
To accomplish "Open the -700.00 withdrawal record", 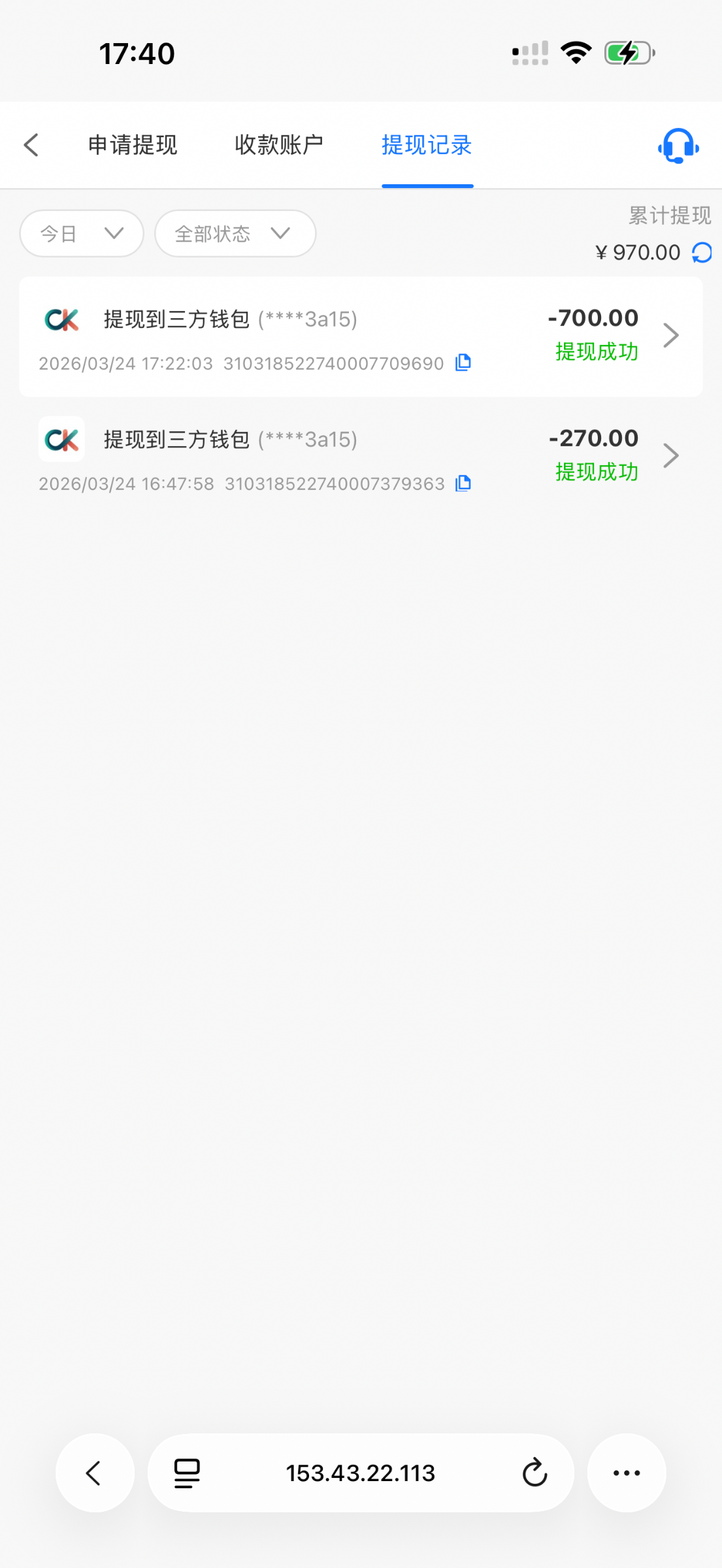I will click(x=361, y=336).
